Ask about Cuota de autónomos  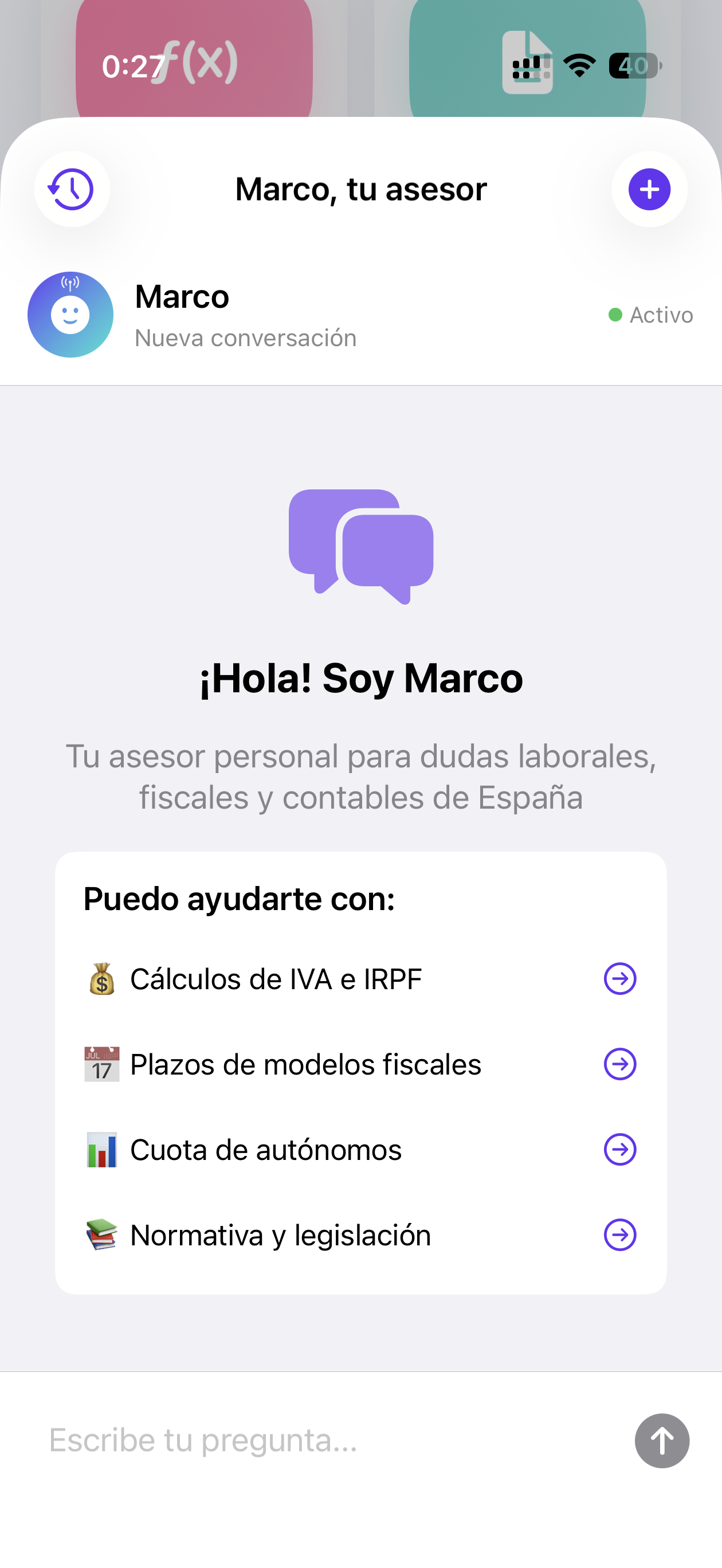(360, 1149)
